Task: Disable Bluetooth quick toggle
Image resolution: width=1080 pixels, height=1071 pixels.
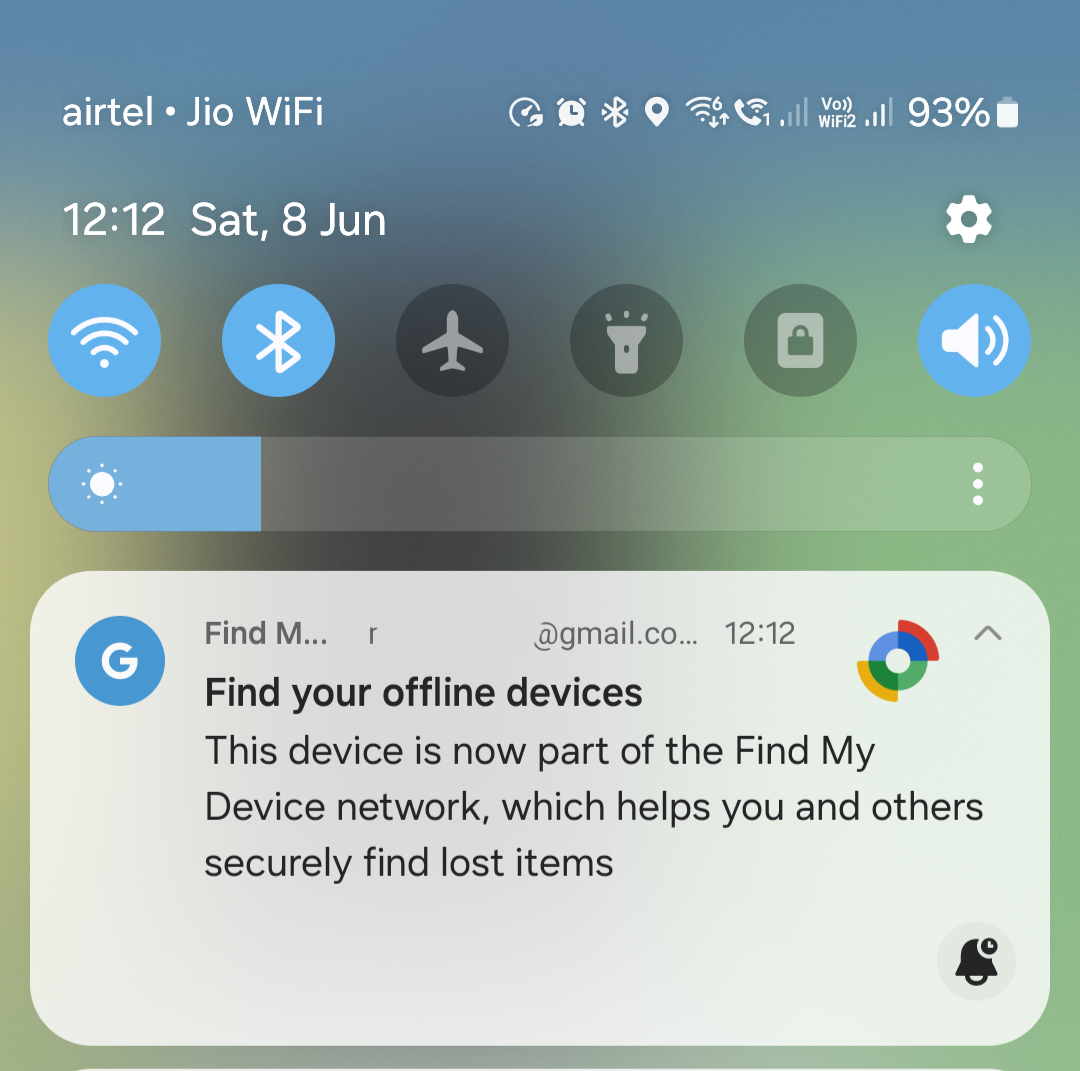Action: click(x=278, y=341)
